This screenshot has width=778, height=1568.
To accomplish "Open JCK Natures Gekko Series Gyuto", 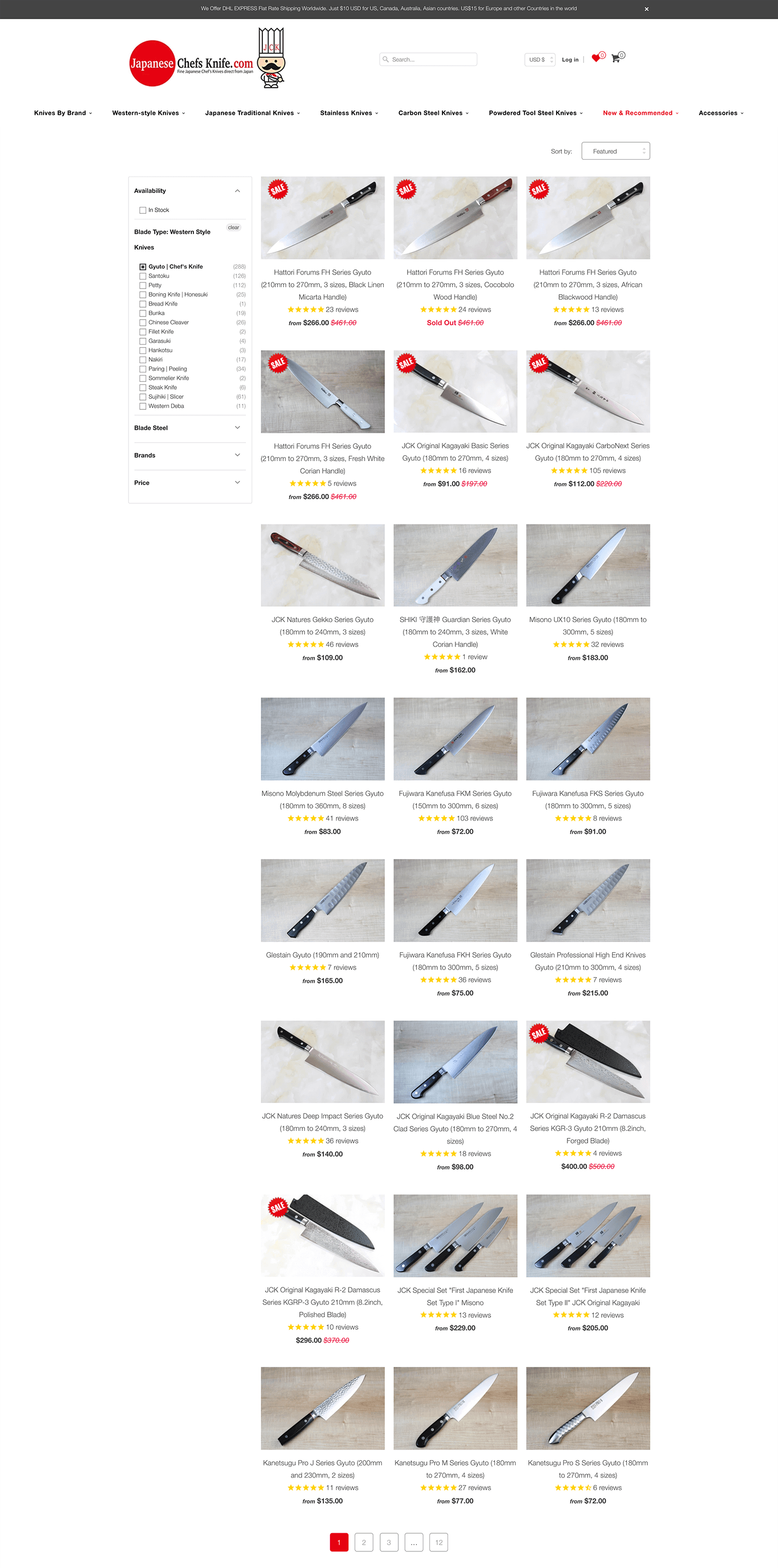I will pos(323,626).
